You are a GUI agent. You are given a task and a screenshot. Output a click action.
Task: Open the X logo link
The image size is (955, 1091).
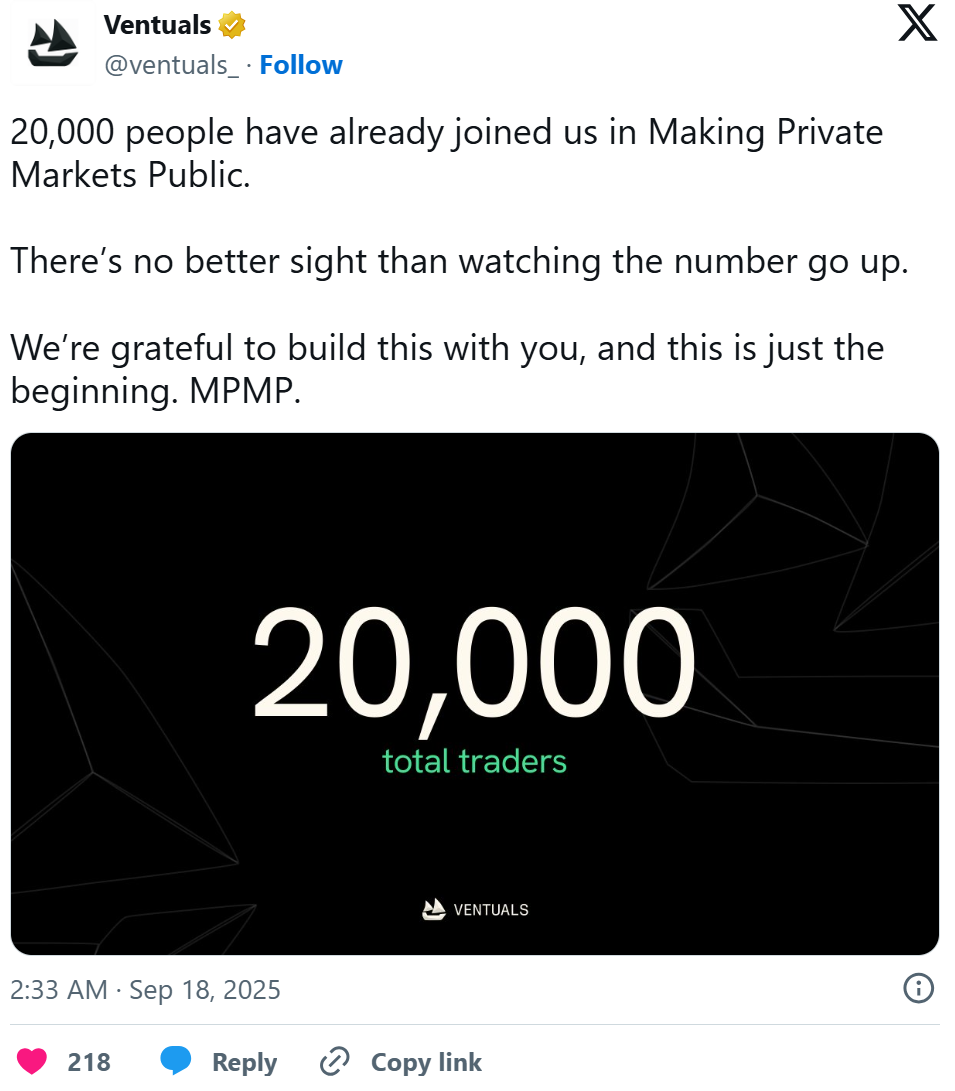point(917,24)
